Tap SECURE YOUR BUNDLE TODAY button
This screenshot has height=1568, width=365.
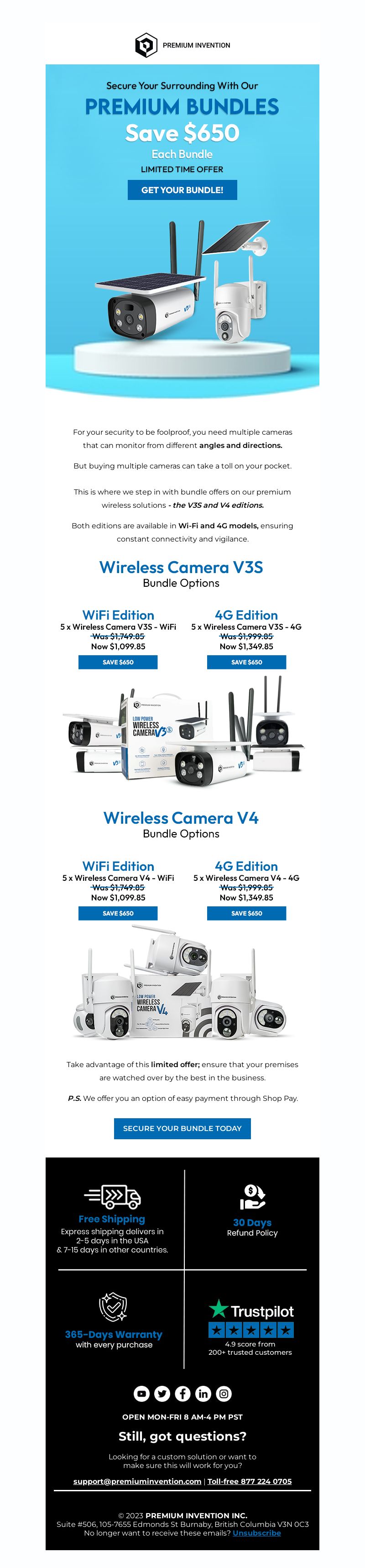(182, 1128)
